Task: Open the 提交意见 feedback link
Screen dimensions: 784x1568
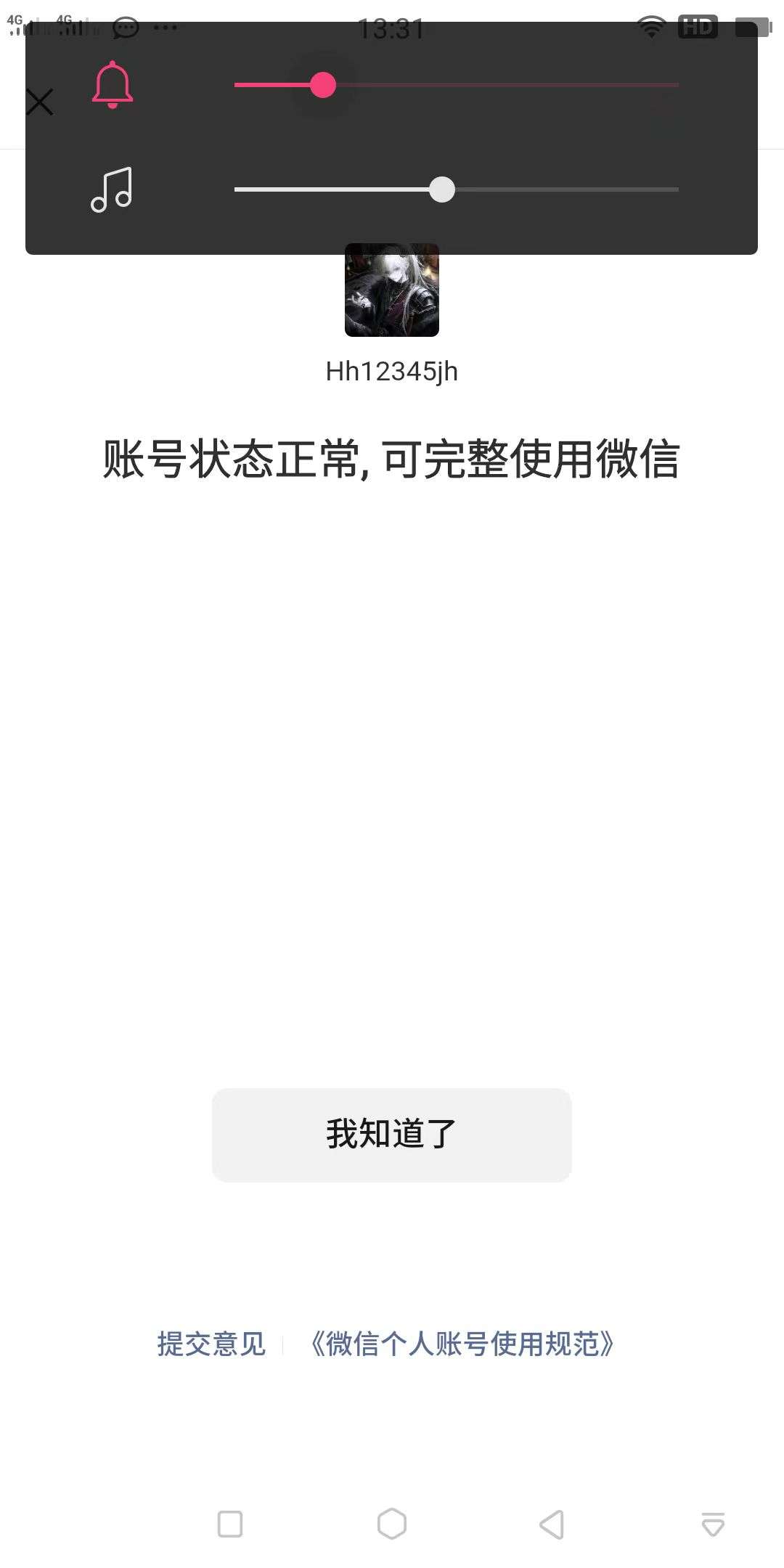Action: 211,1345
